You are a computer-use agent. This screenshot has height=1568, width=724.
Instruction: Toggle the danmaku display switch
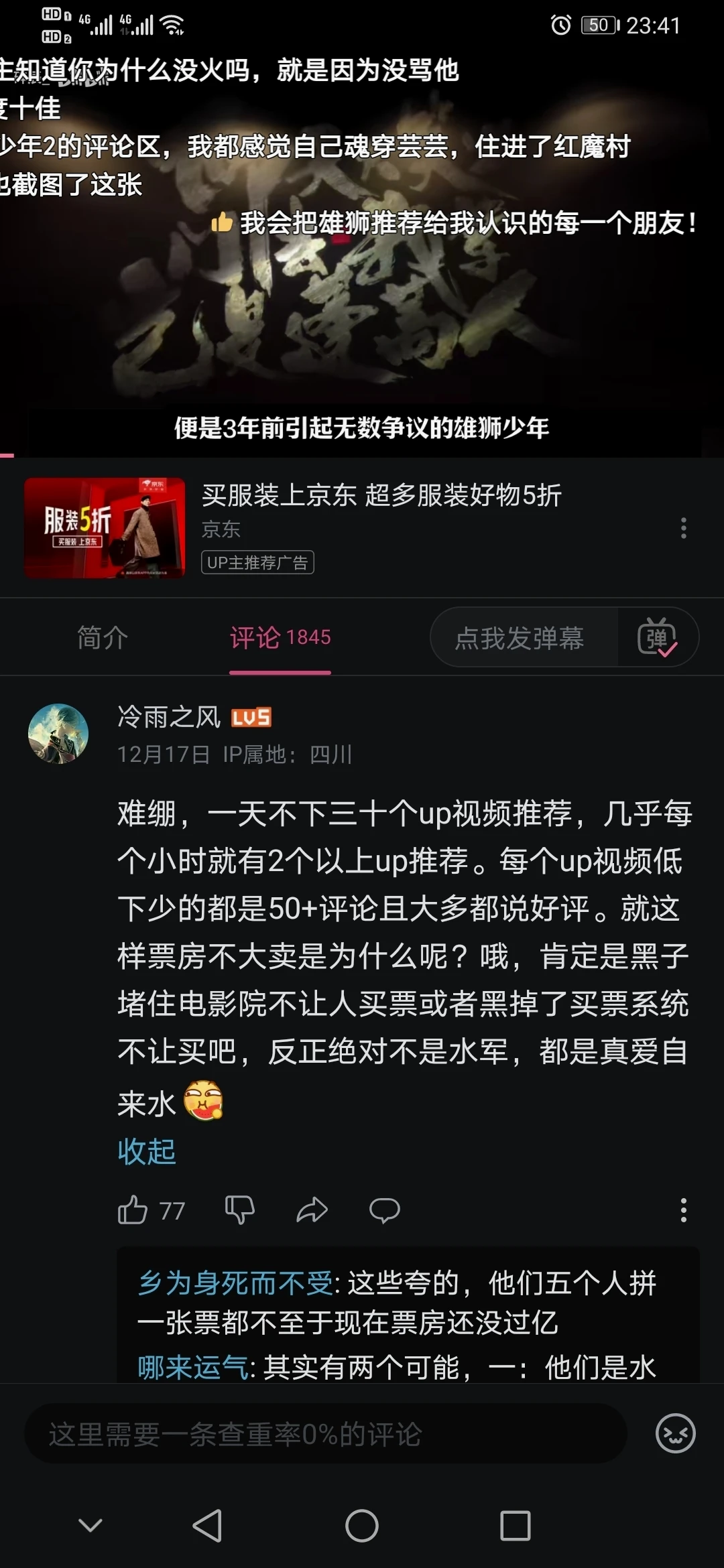(x=658, y=638)
